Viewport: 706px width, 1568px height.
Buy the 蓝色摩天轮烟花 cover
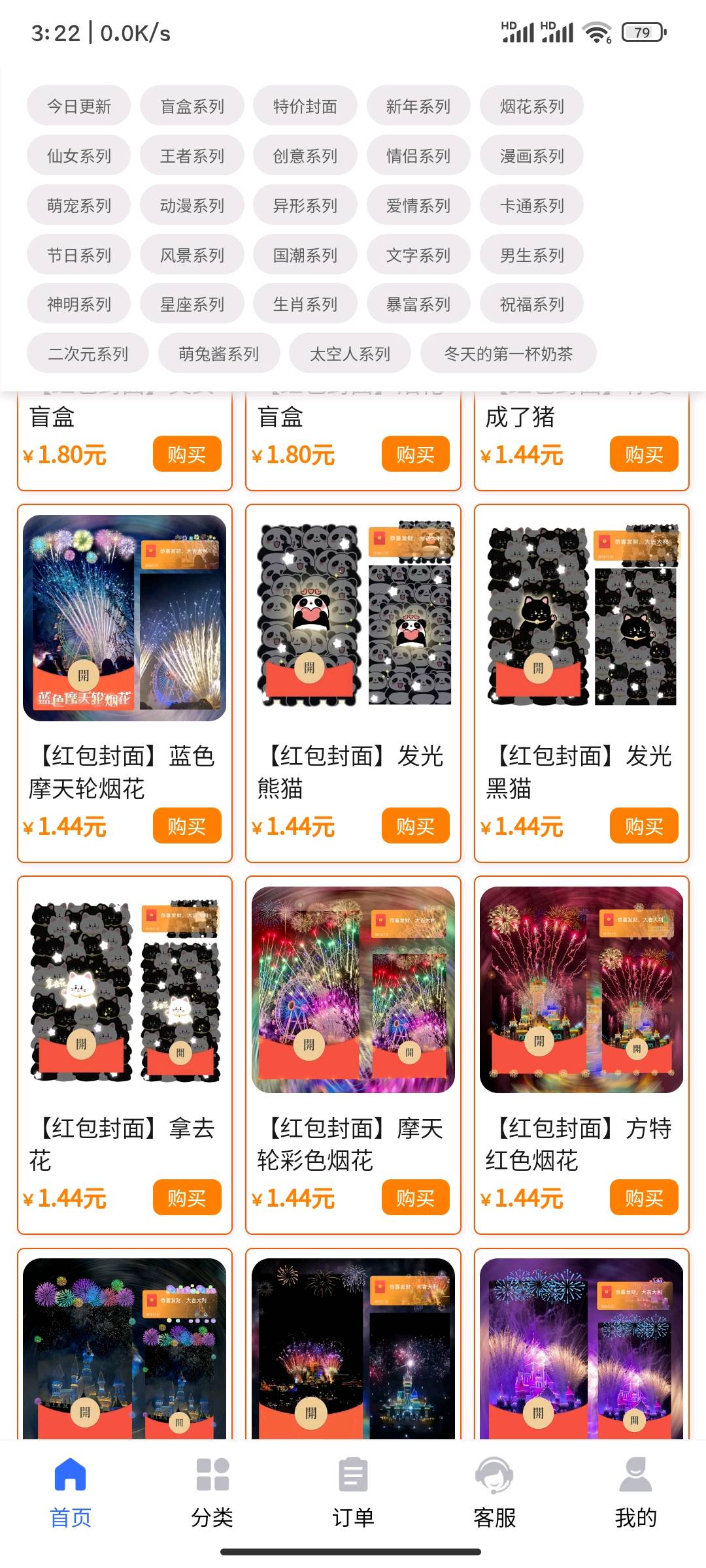(187, 826)
